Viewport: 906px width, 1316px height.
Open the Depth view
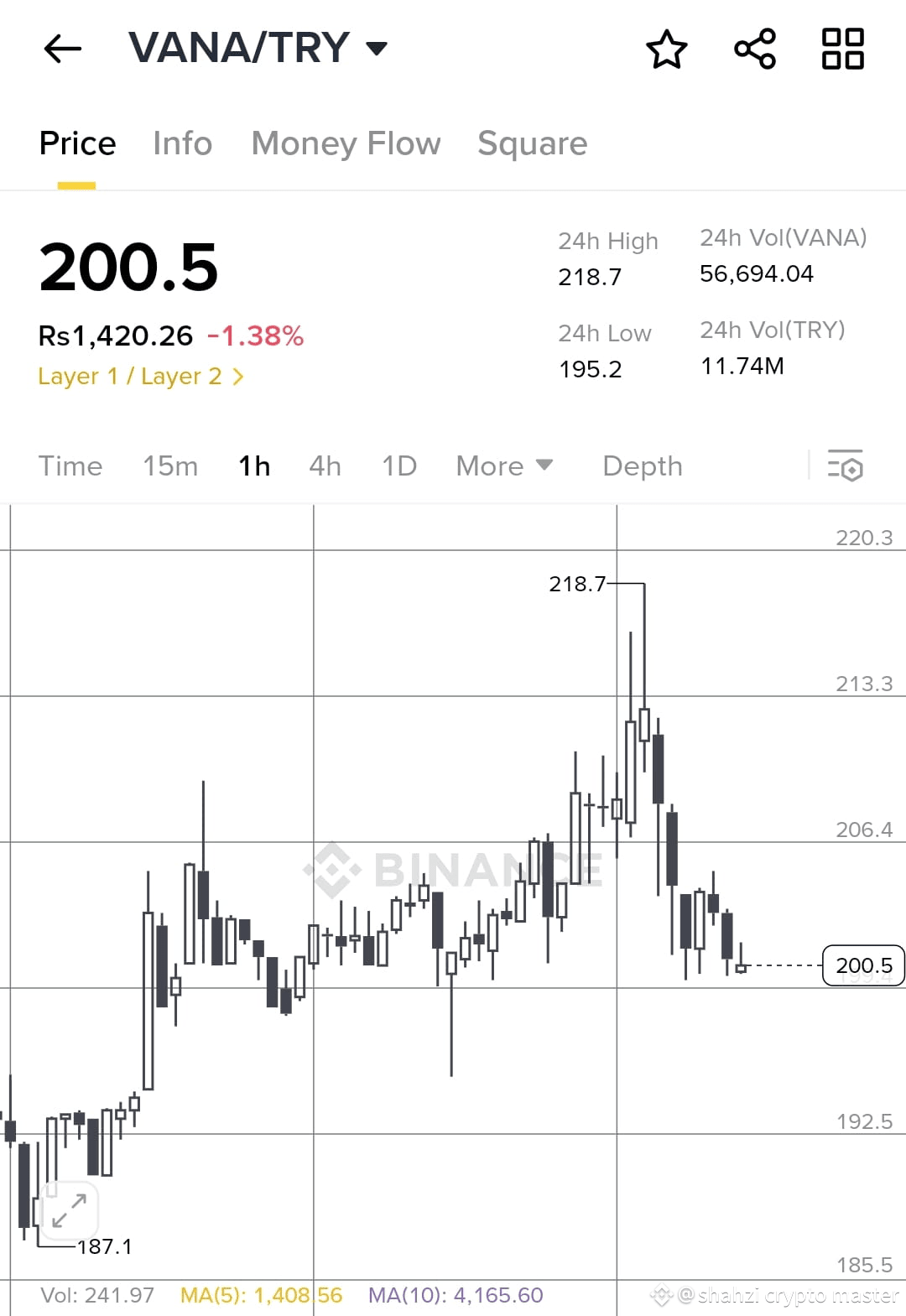642,466
